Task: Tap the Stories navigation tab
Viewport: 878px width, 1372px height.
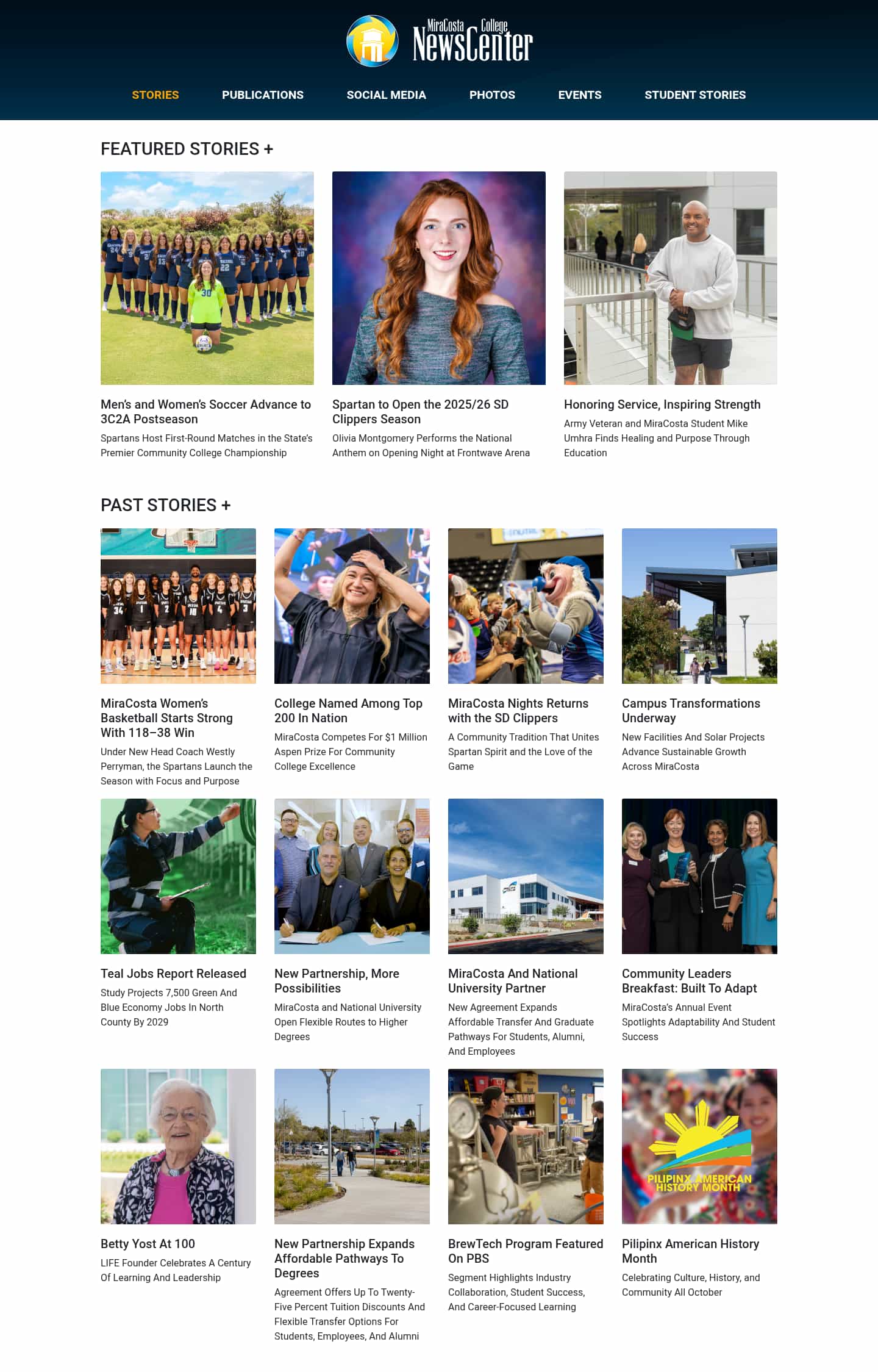Action: (x=155, y=95)
